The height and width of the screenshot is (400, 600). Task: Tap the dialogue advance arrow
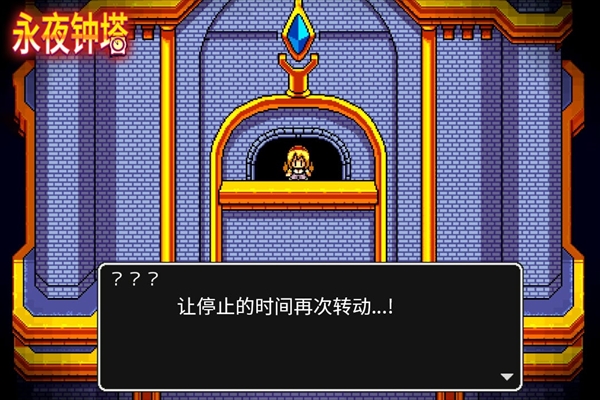point(506,377)
